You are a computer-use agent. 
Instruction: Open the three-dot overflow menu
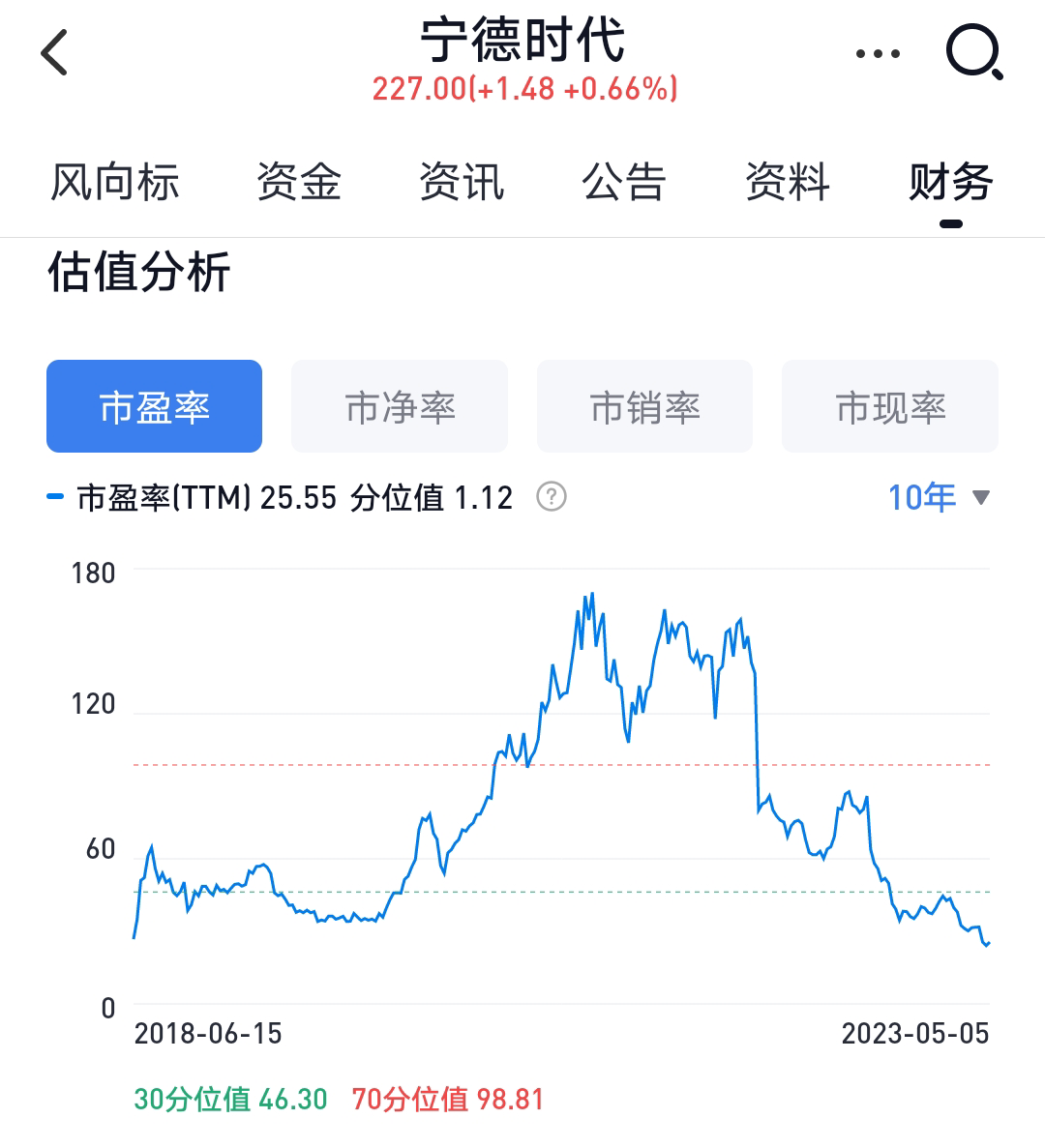pos(878,53)
